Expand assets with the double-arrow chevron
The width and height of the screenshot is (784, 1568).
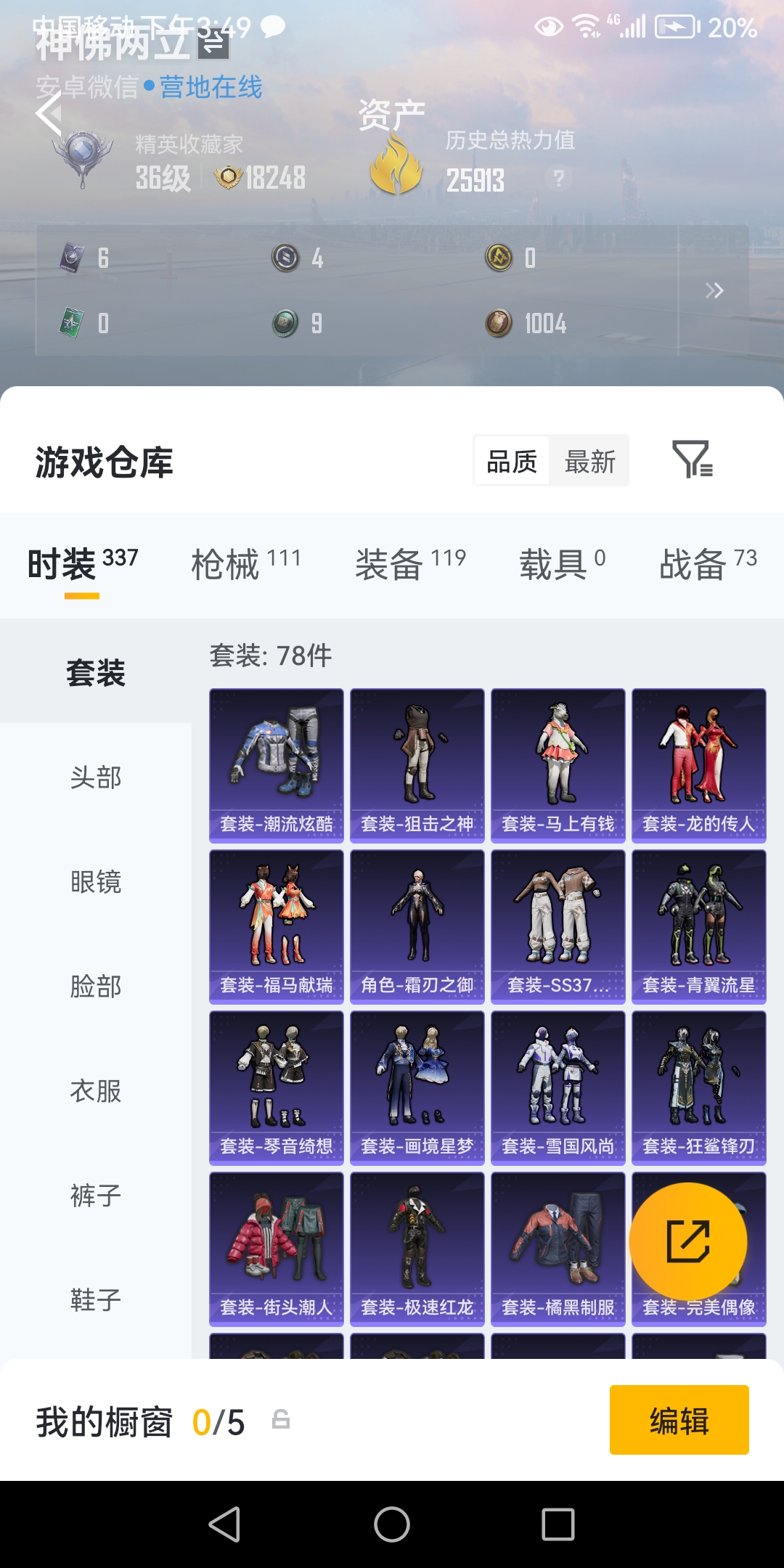pos(714,290)
